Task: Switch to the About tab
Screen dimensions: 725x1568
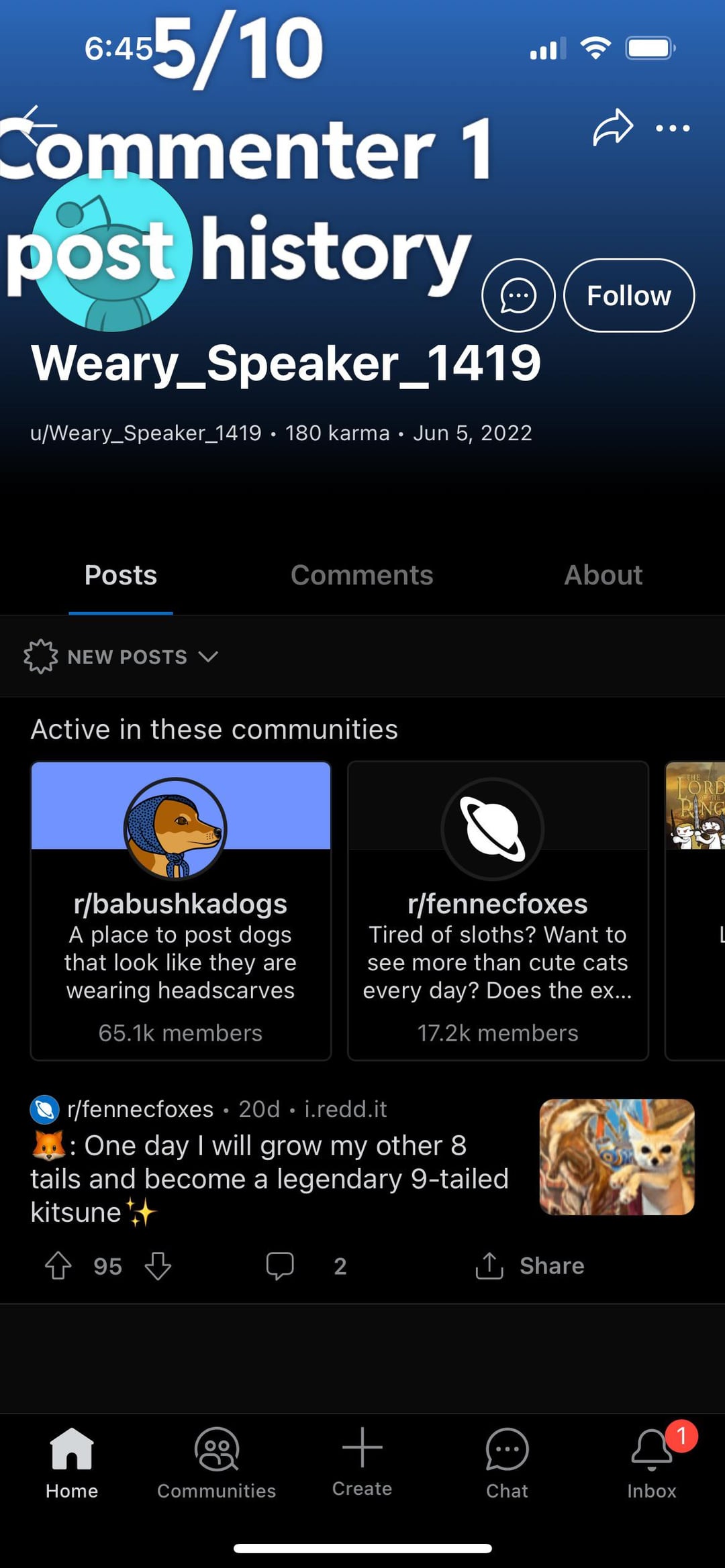Action: pyautogui.click(x=603, y=575)
